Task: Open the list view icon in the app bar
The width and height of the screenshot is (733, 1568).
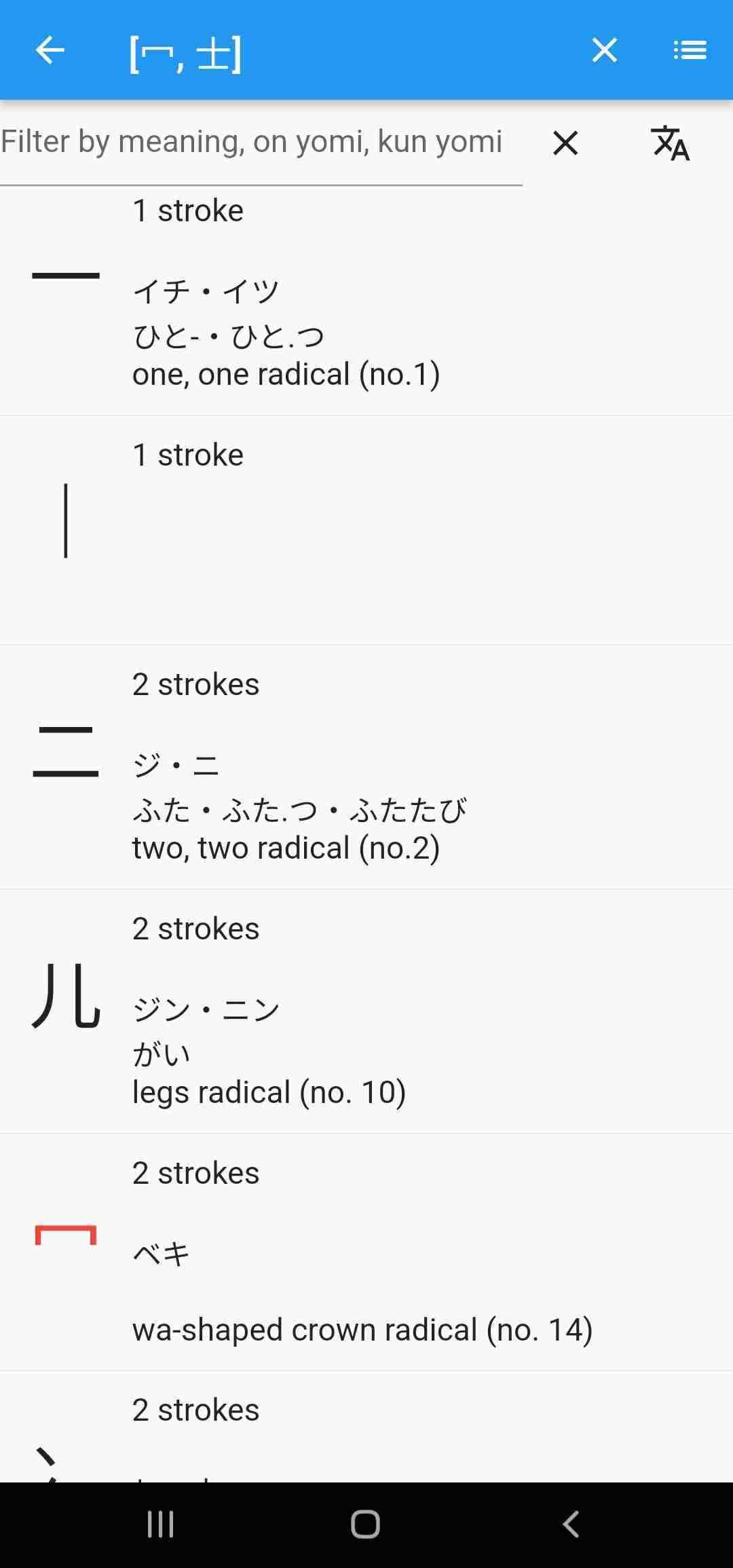Action: click(690, 50)
